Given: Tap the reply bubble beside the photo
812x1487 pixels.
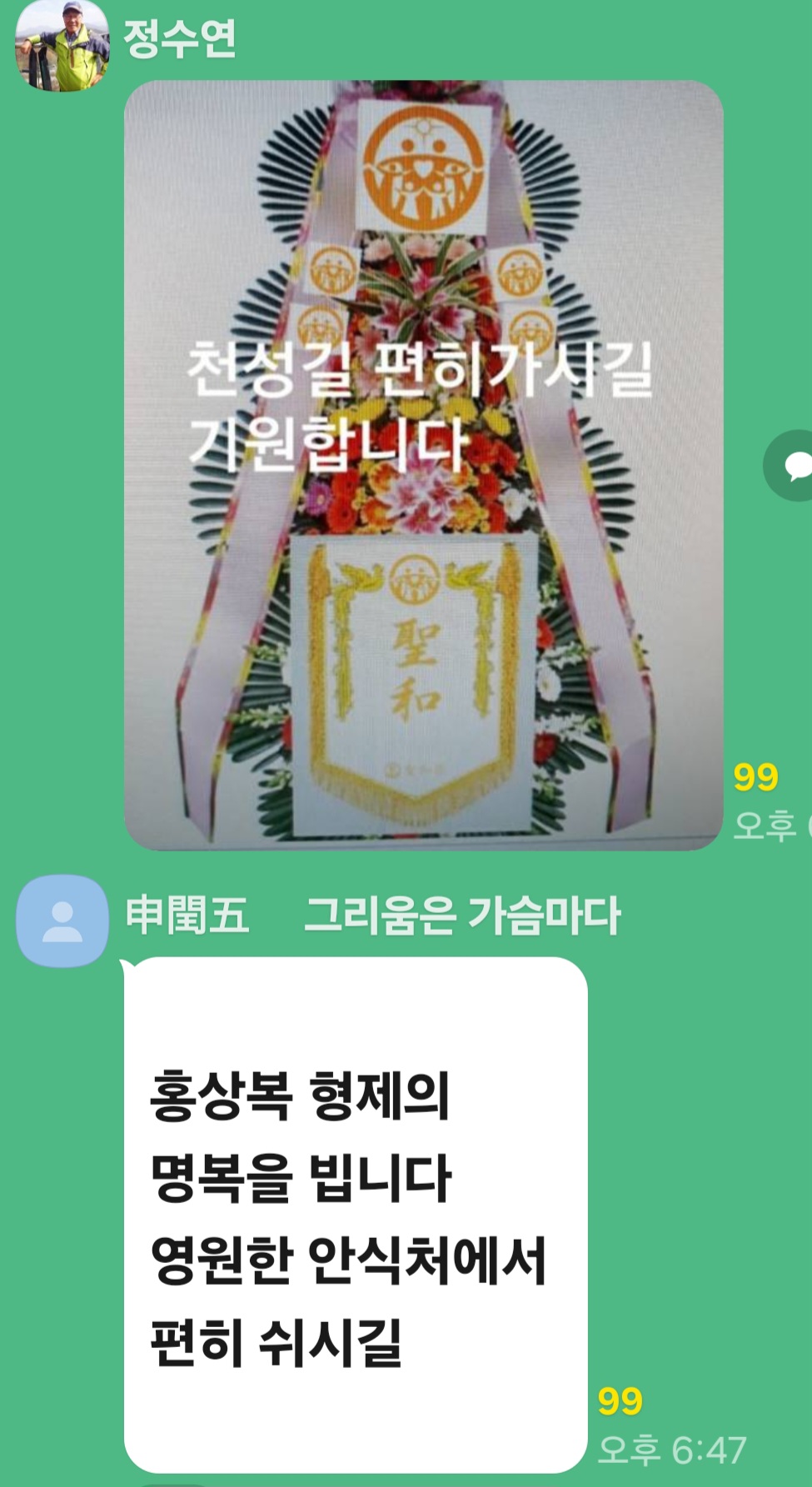Looking at the screenshot, I should (x=792, y=466).
